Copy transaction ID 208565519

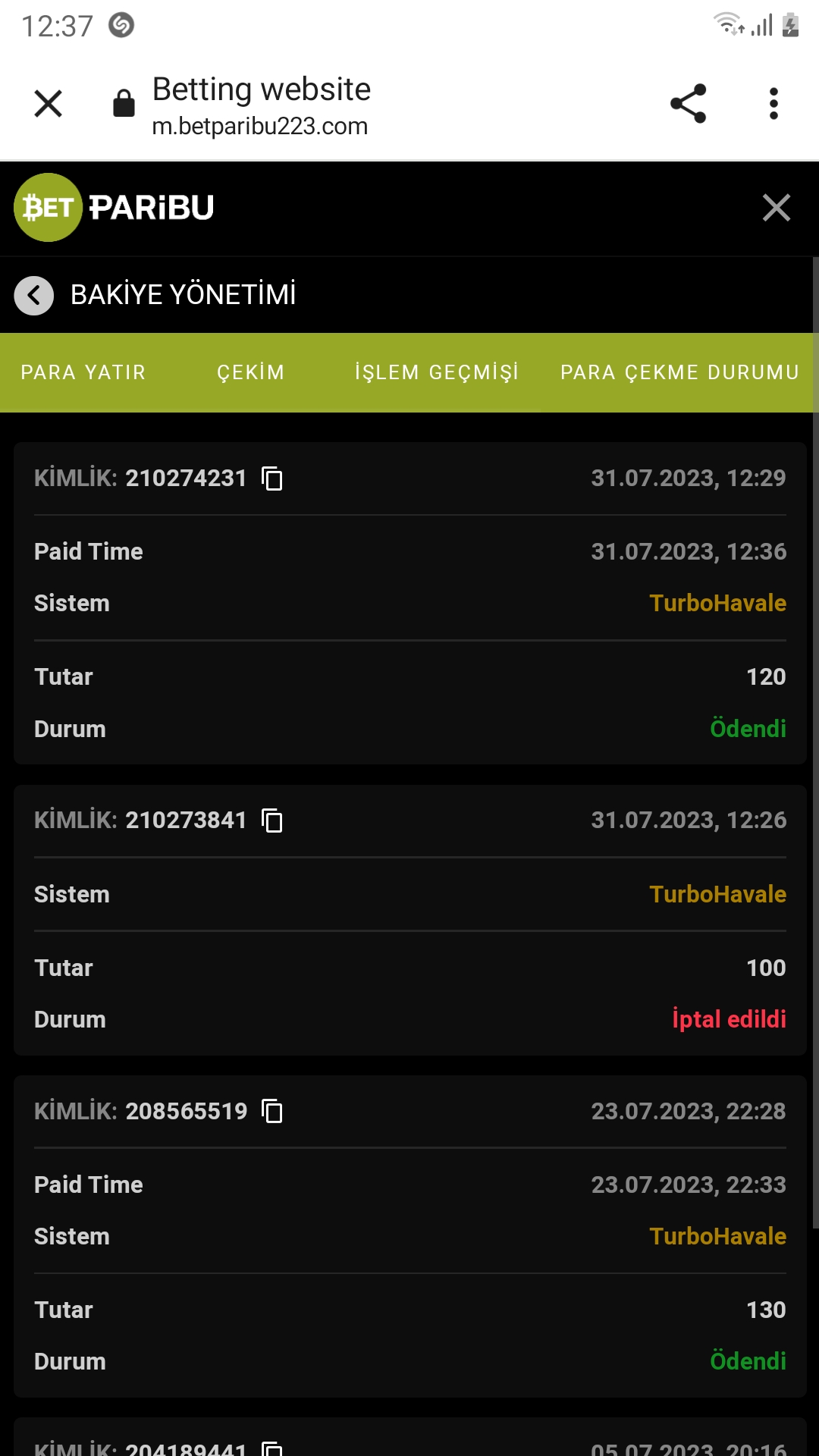(272, 1111)
